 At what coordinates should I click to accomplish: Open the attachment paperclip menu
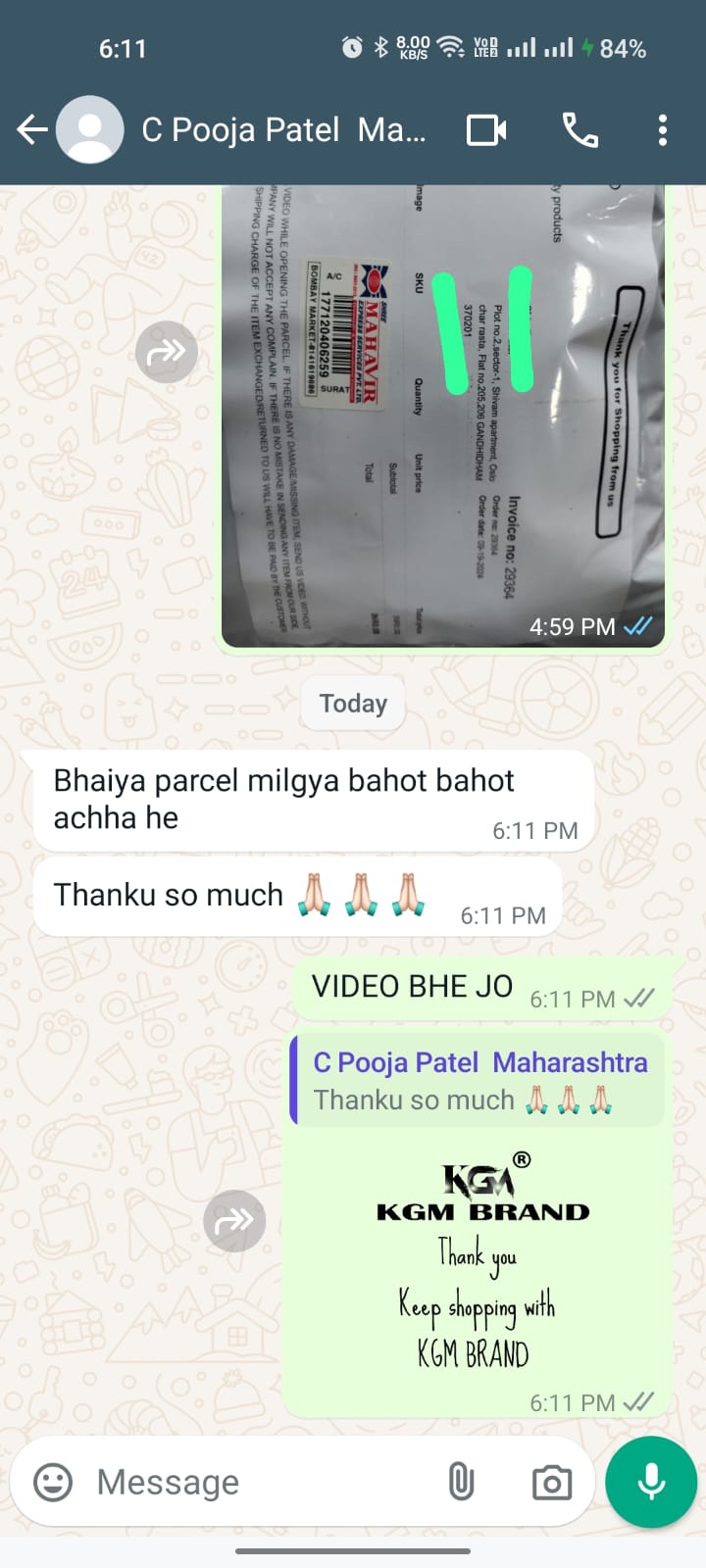pyautogui.click(x=461, y=1482)
